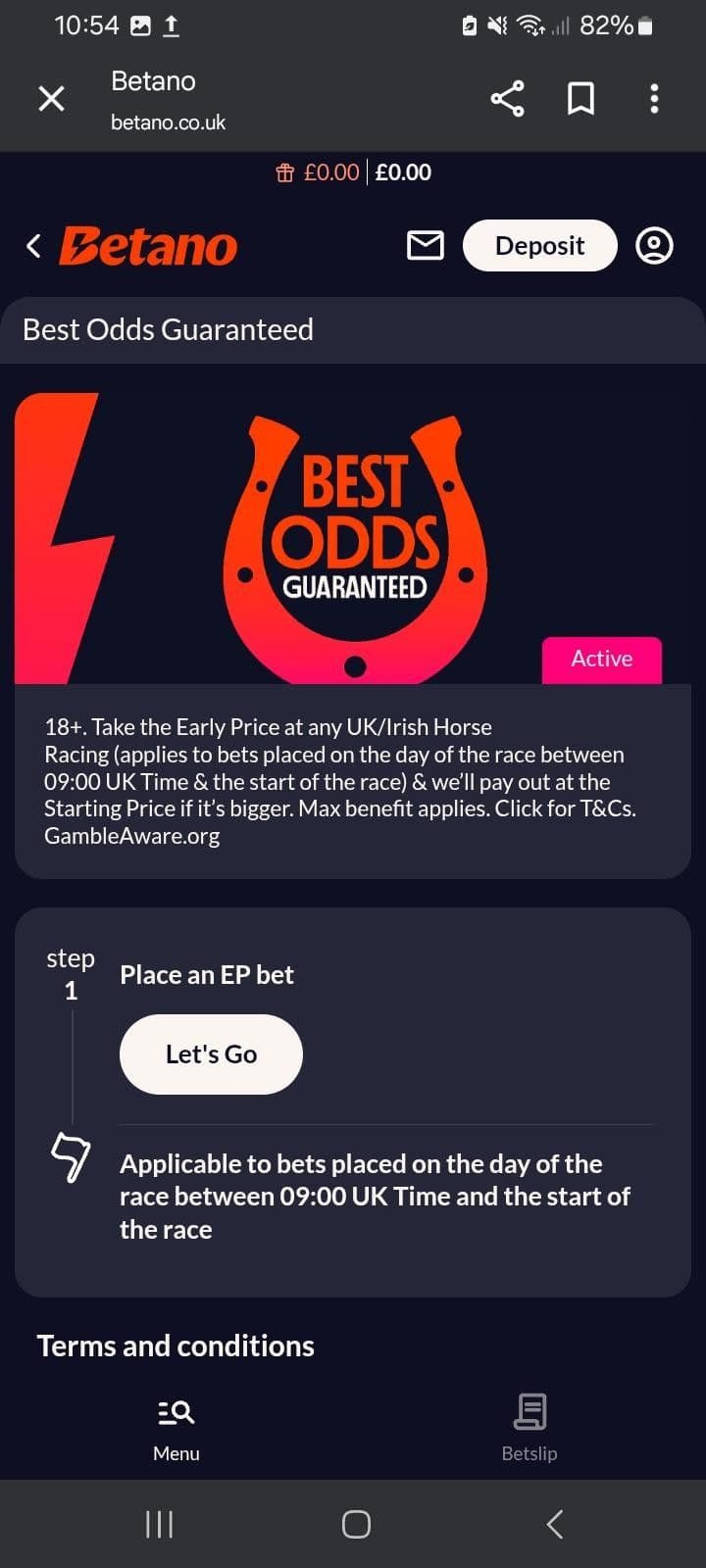Tap Let's Go to place an EP bet
Screen dimensions: 706x1568
(211, 1054)
